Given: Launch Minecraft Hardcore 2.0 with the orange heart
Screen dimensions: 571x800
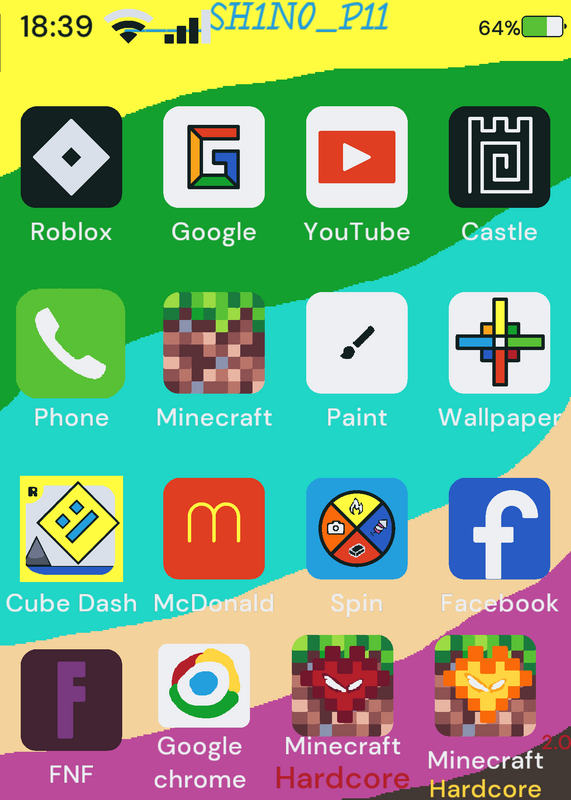Looking at the screenshot, I should point(485,686).
